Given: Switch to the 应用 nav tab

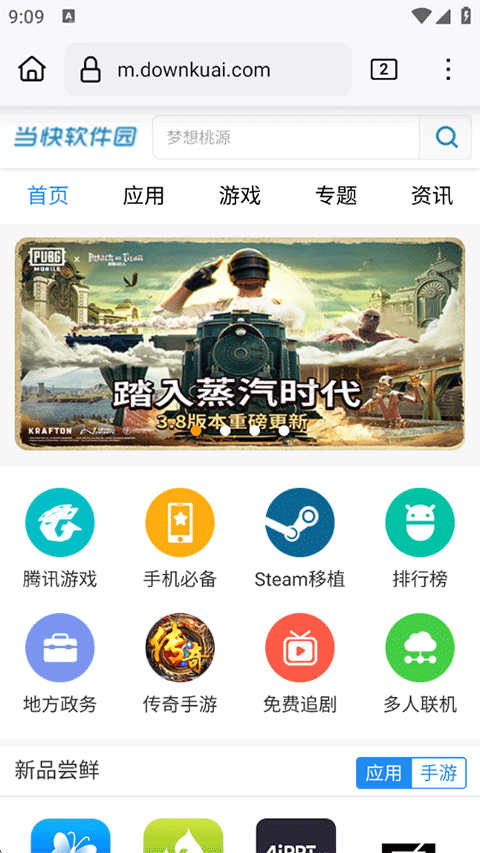Looking at the screenshot, I should tap(144, 195).
